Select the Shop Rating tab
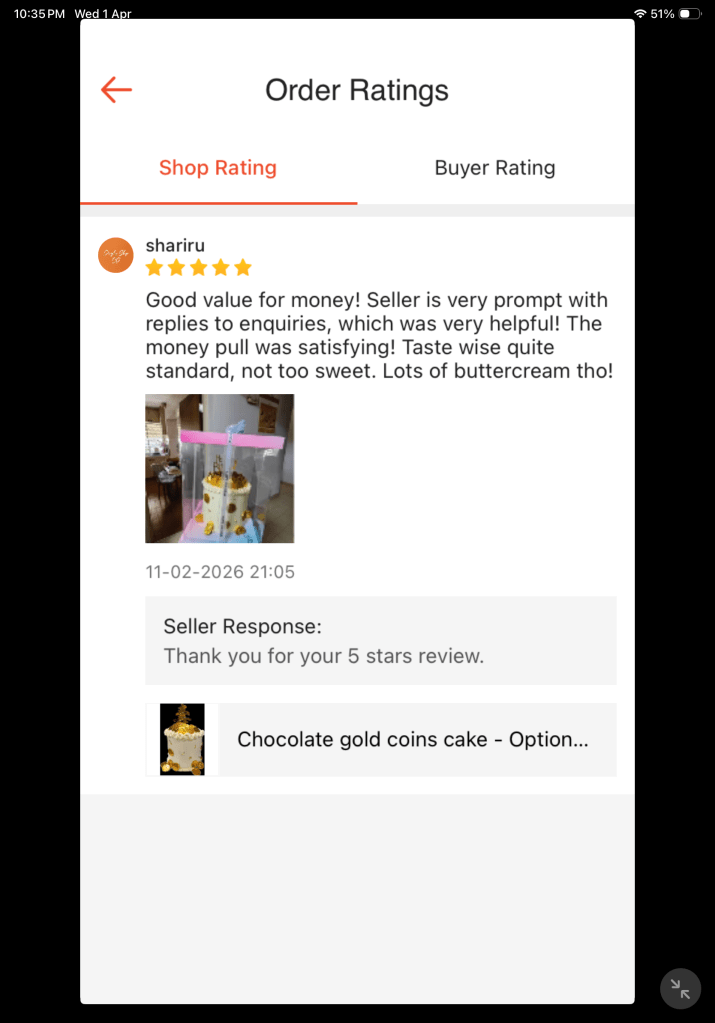This screenshot has width=715, height=1023. [x=218, y=168]
